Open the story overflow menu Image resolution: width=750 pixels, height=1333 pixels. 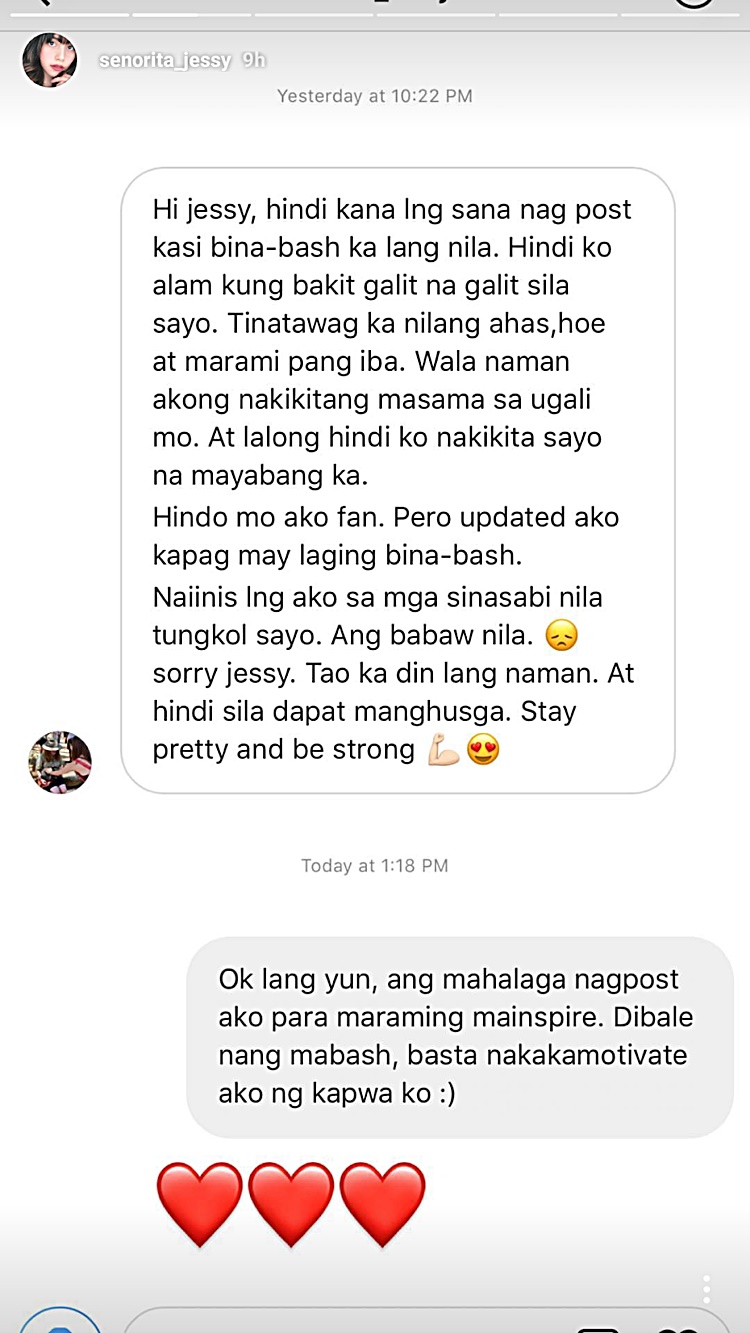(706, 1290)
